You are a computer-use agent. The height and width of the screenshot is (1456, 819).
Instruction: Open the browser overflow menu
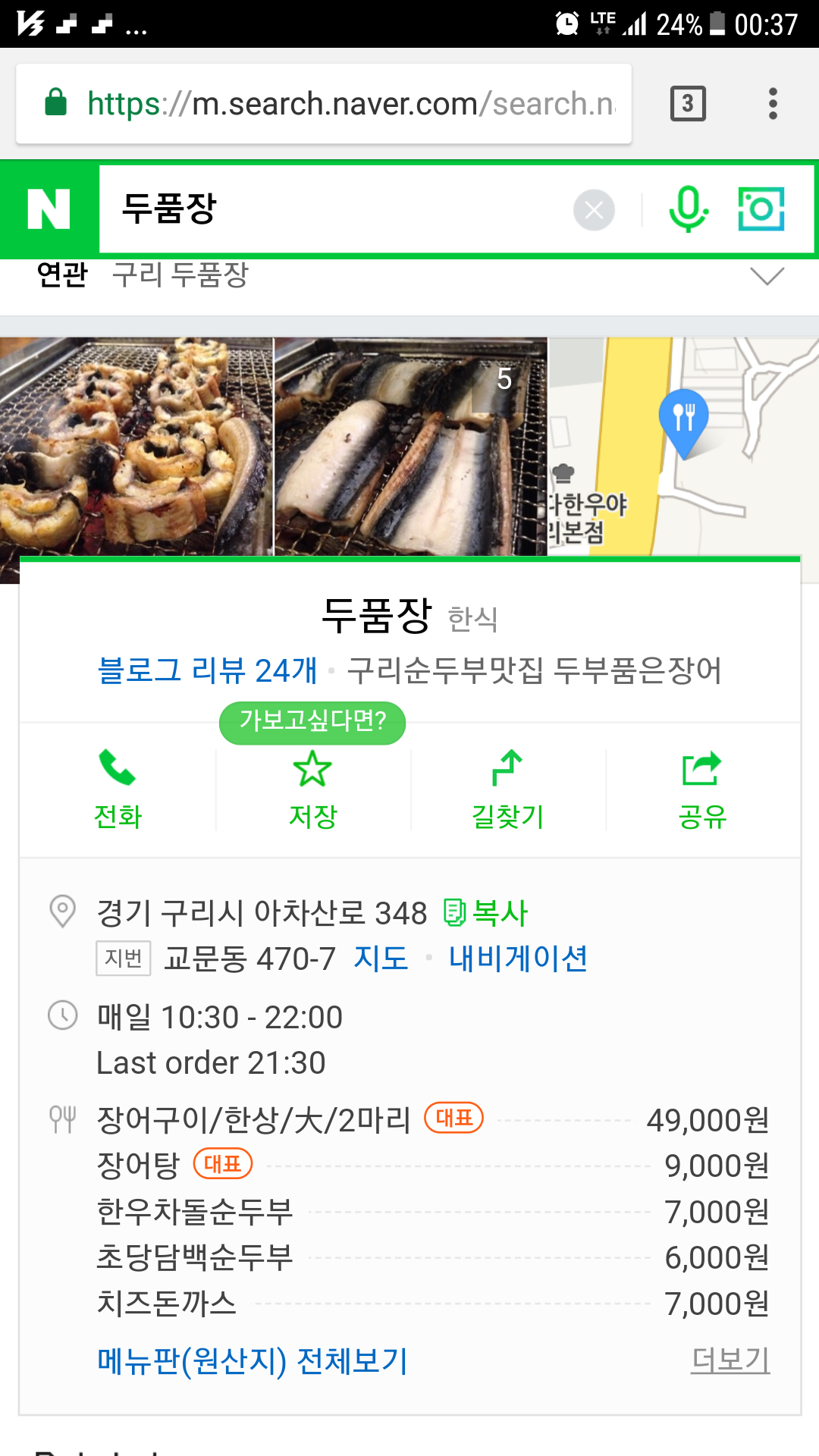(x=773, y=104)
